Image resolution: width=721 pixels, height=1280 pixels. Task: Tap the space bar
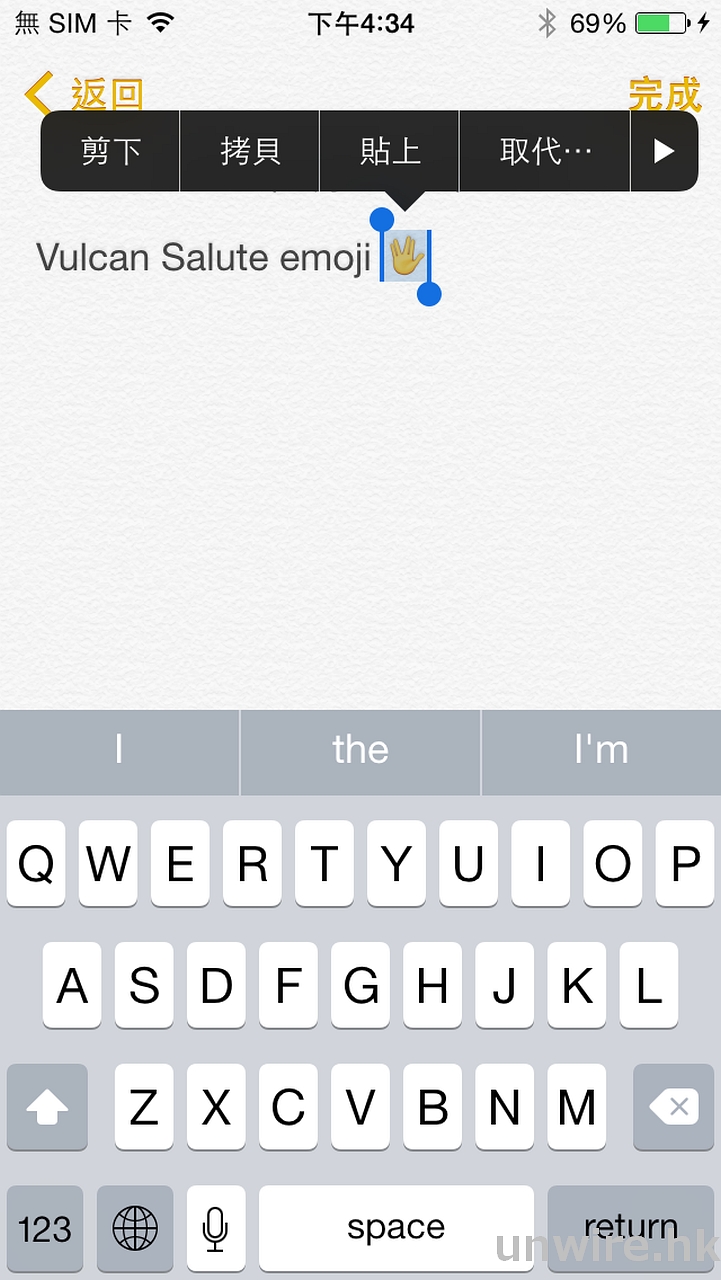396,1228
